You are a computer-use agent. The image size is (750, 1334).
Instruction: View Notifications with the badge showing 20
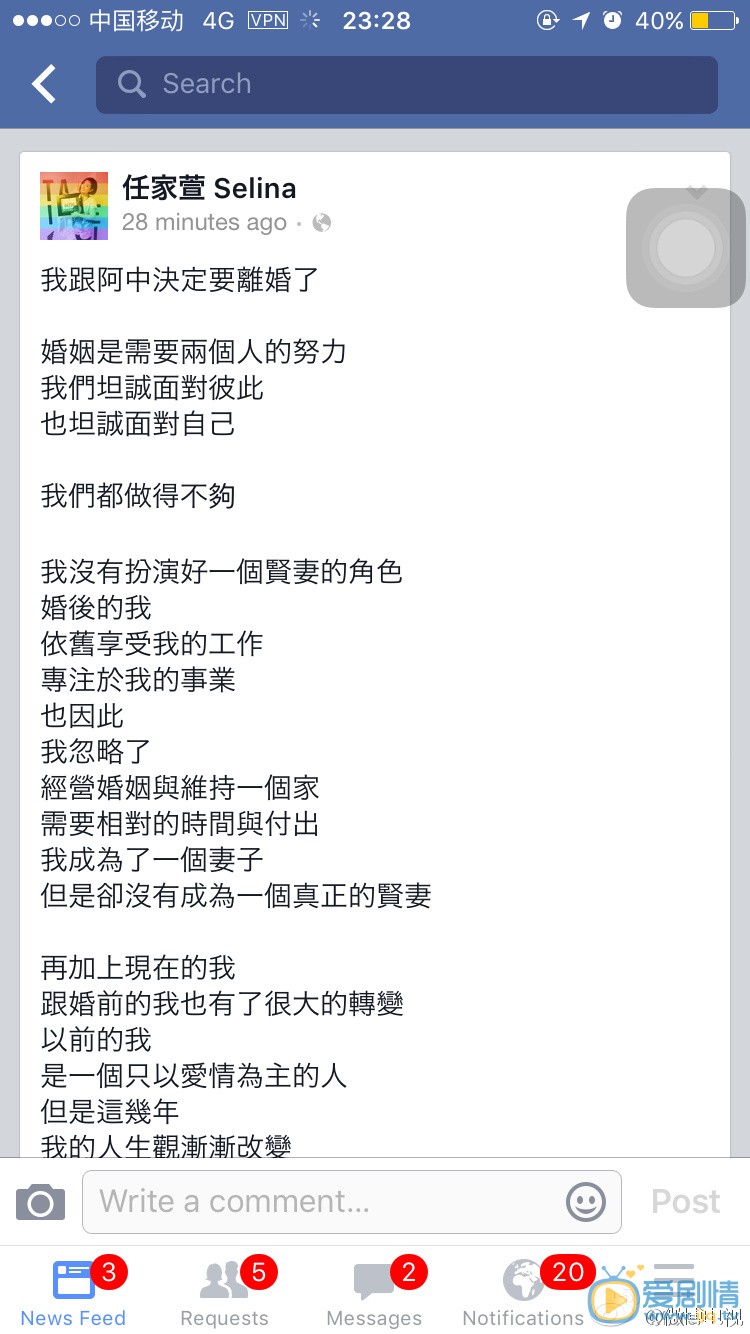point(524,1290)
